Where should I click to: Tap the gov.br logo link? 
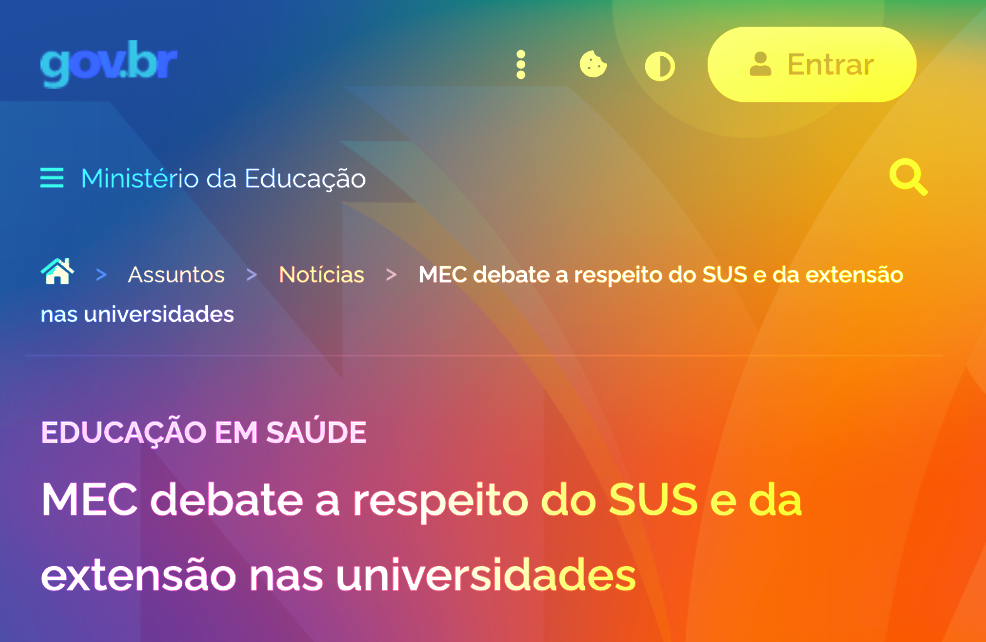[x=109, y=65]
